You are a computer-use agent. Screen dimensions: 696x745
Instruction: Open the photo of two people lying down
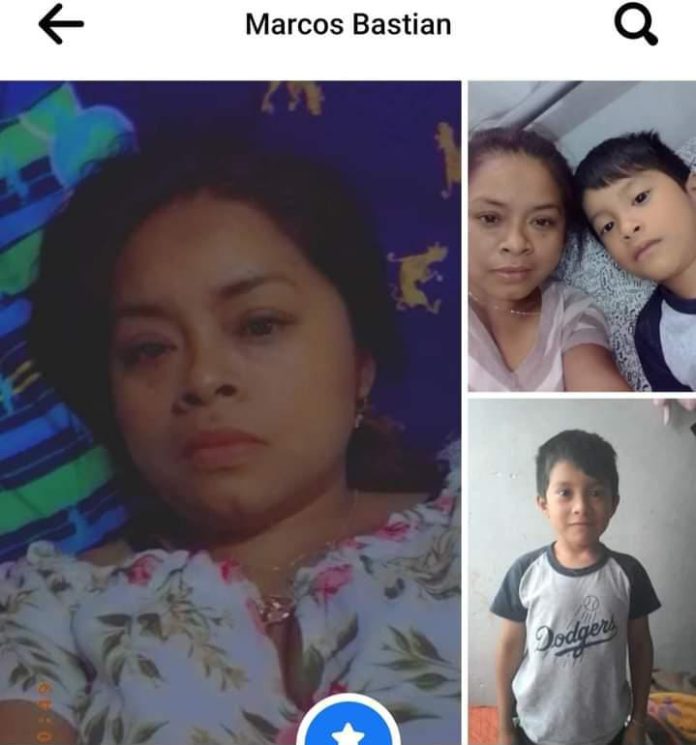pos(582,236)
